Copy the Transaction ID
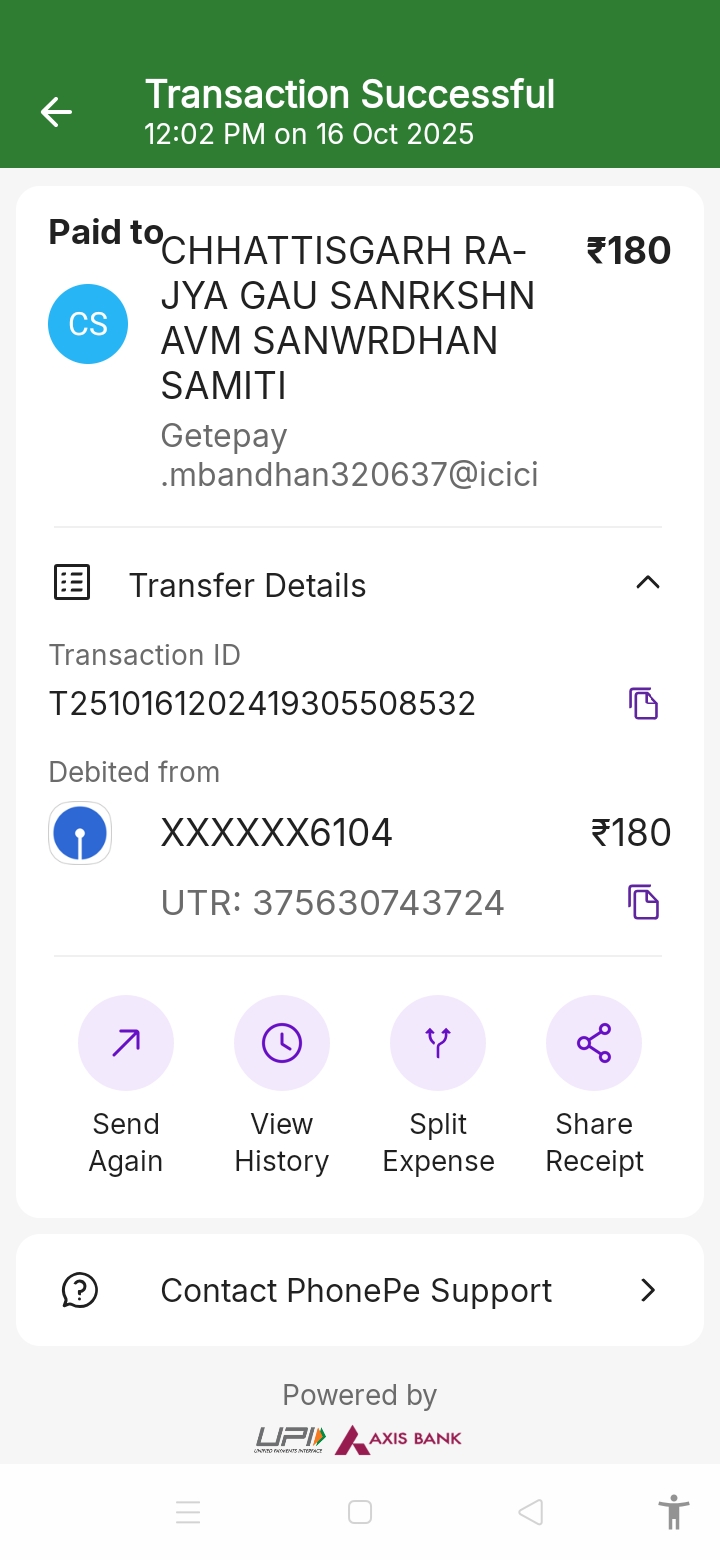 [x=643, y=704]
